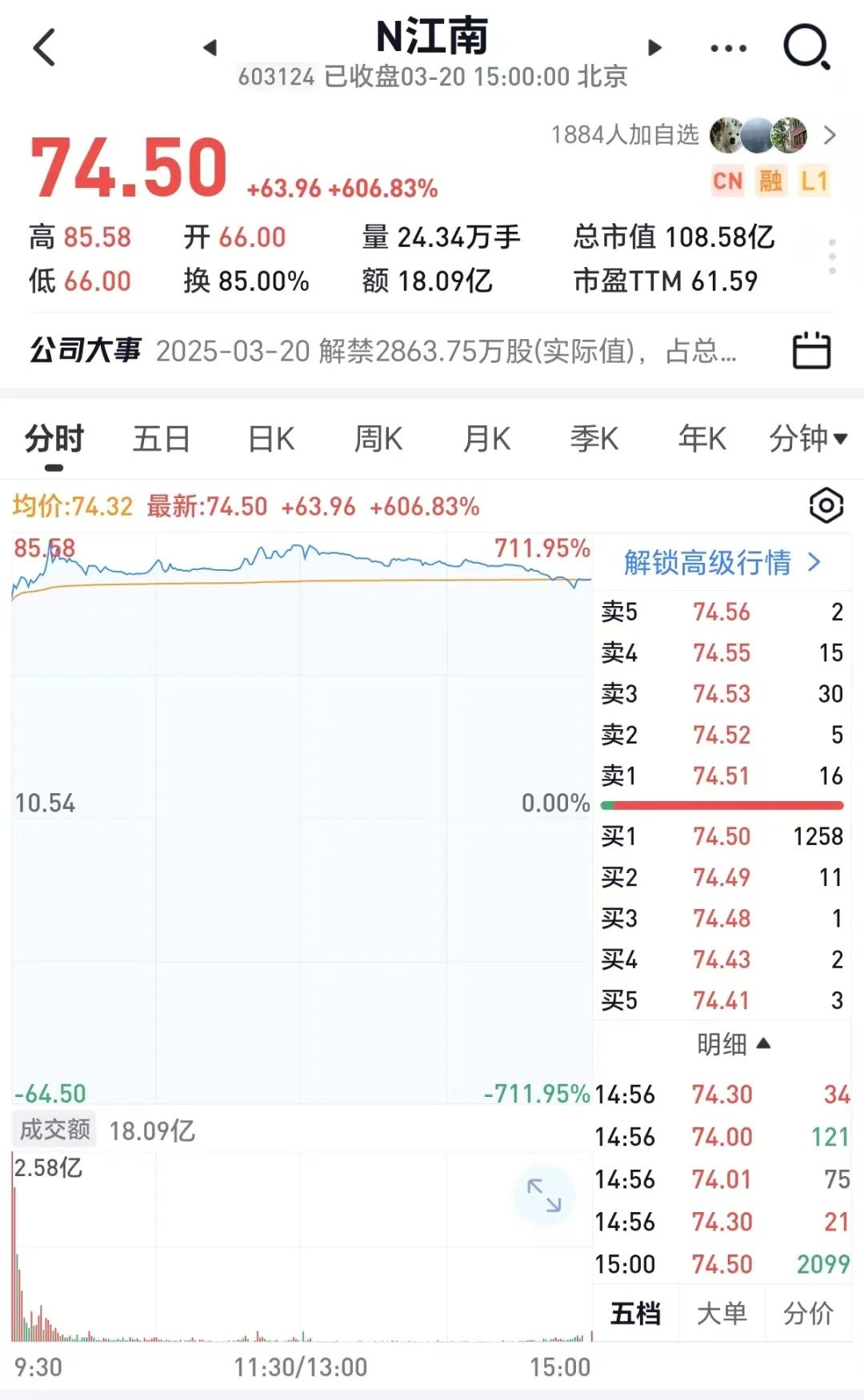This screenshot has height=1400, width=864.
Task: Switch to the 大单 tab
Action: [722, 1313]
